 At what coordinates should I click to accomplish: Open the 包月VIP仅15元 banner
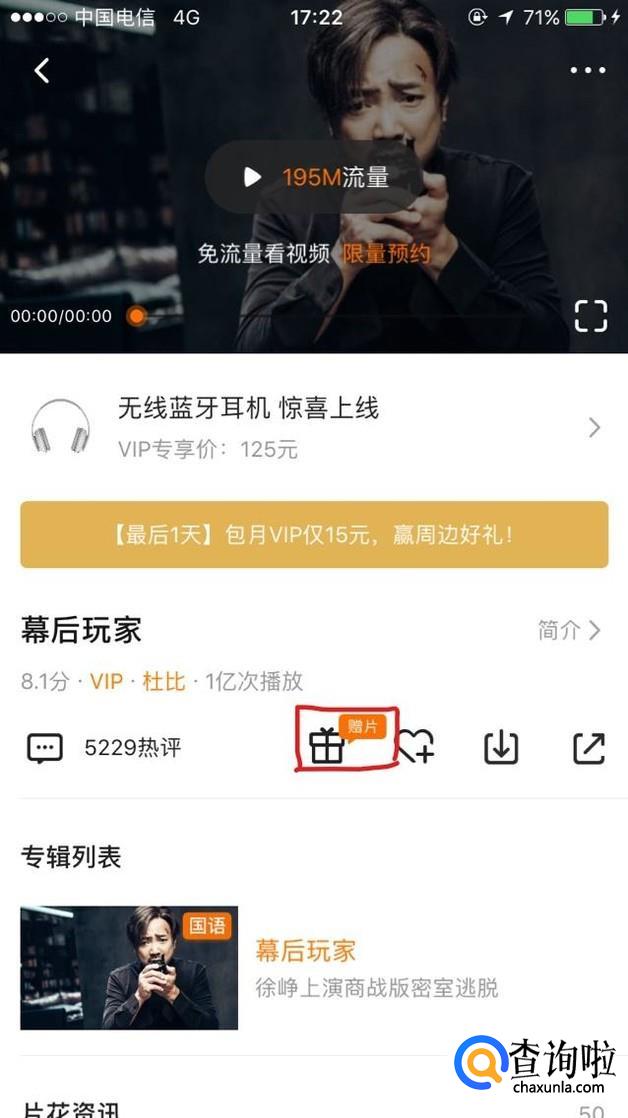pyautogui.click(x=314, y=535)
